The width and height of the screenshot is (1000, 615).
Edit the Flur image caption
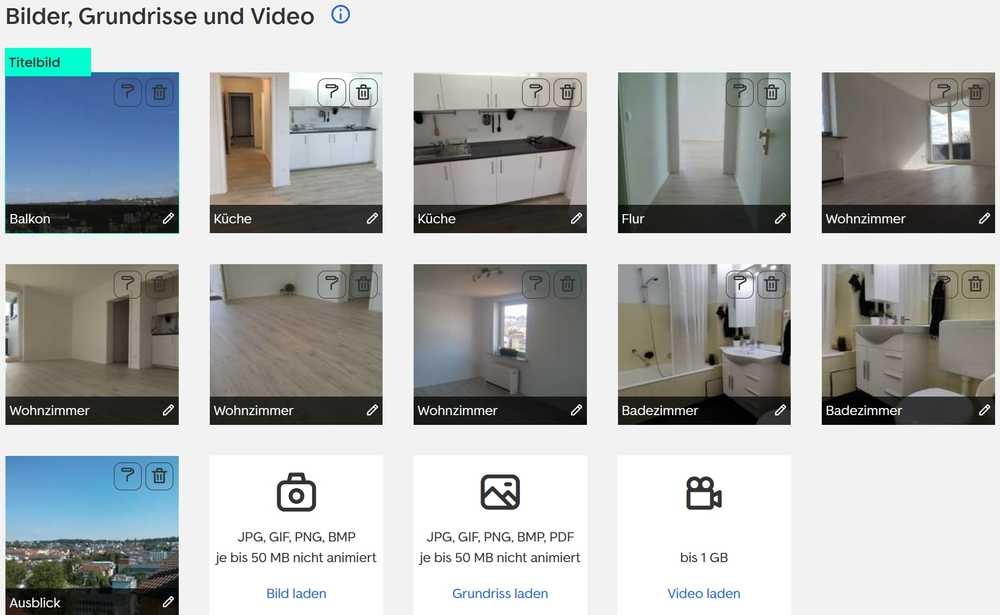pos(780,218)
